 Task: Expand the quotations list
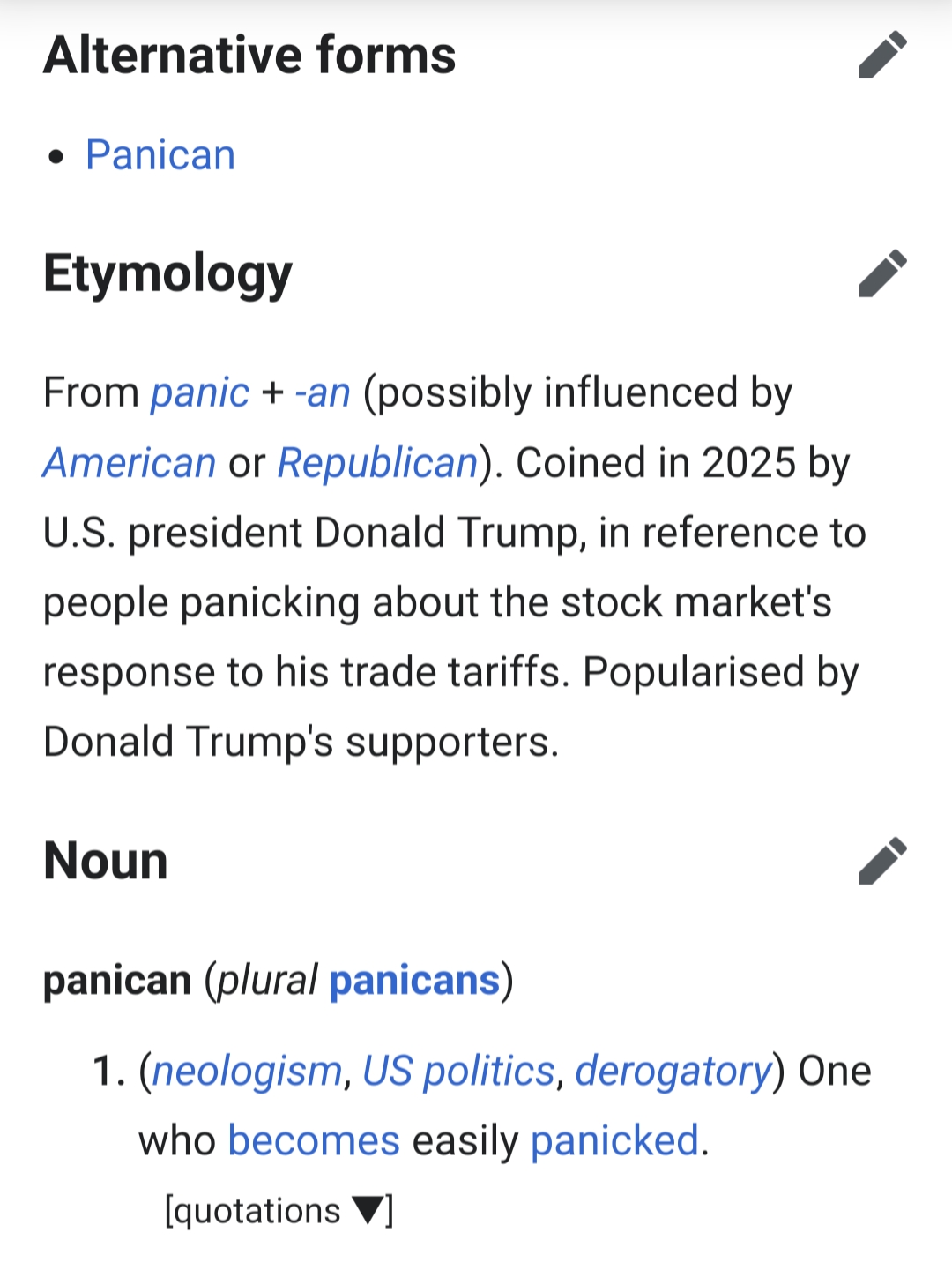coord(279,1211)
